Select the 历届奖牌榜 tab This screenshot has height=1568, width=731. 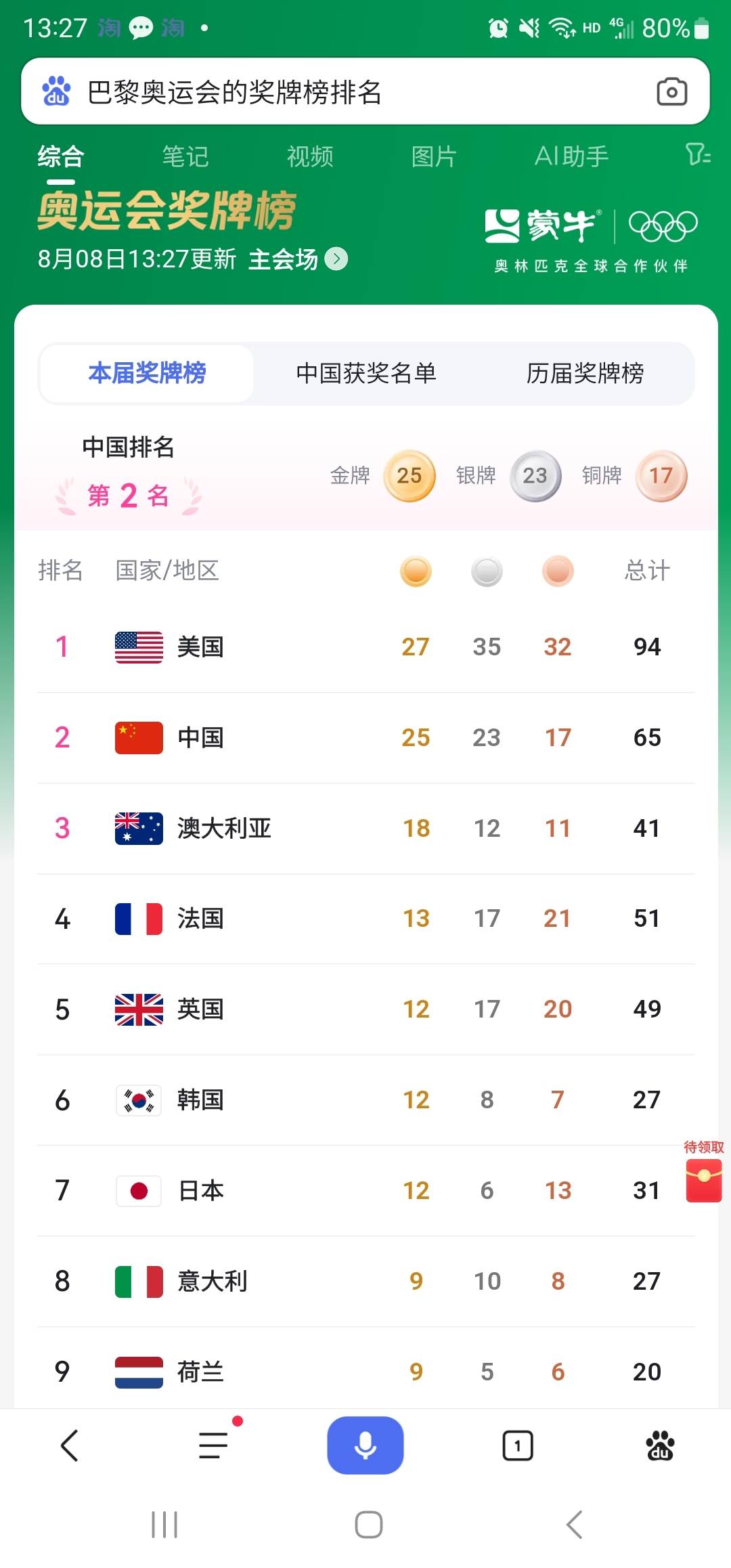point(585,373)
